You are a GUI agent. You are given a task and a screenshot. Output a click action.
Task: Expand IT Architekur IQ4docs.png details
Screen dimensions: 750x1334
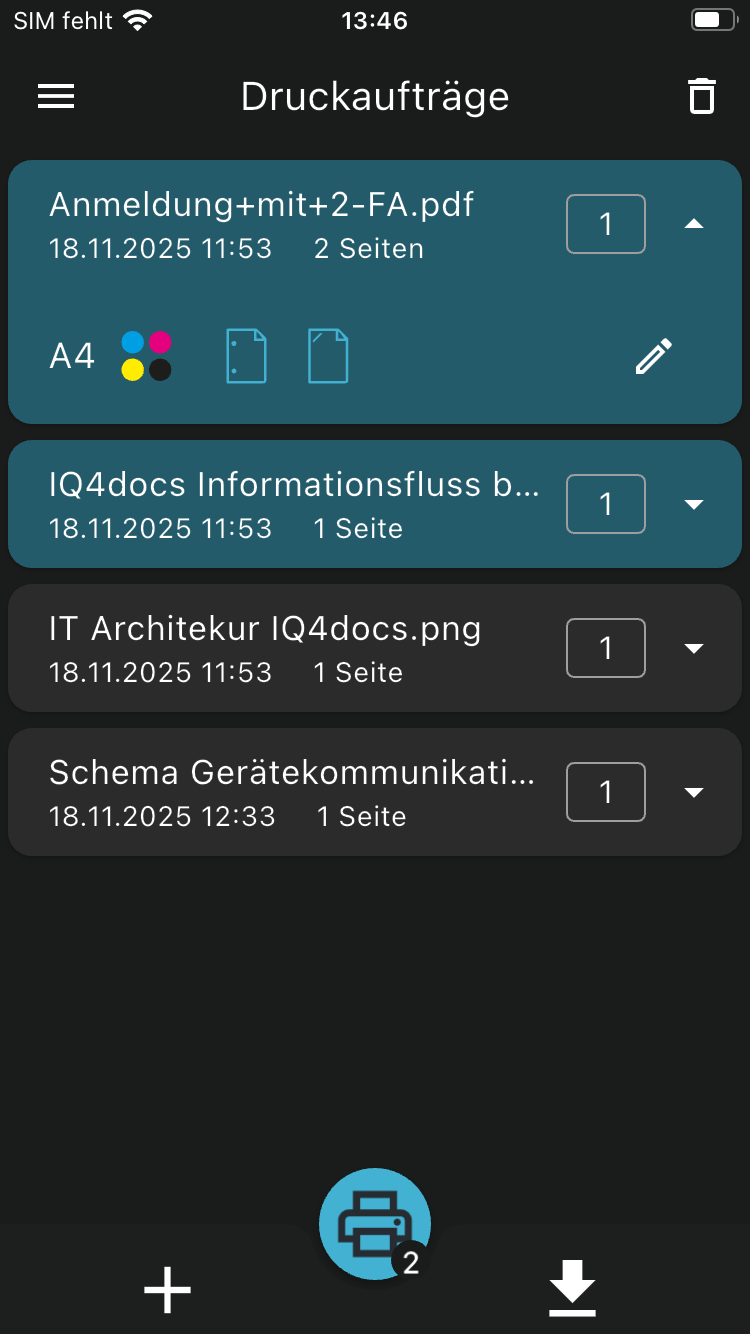point(694,648)
